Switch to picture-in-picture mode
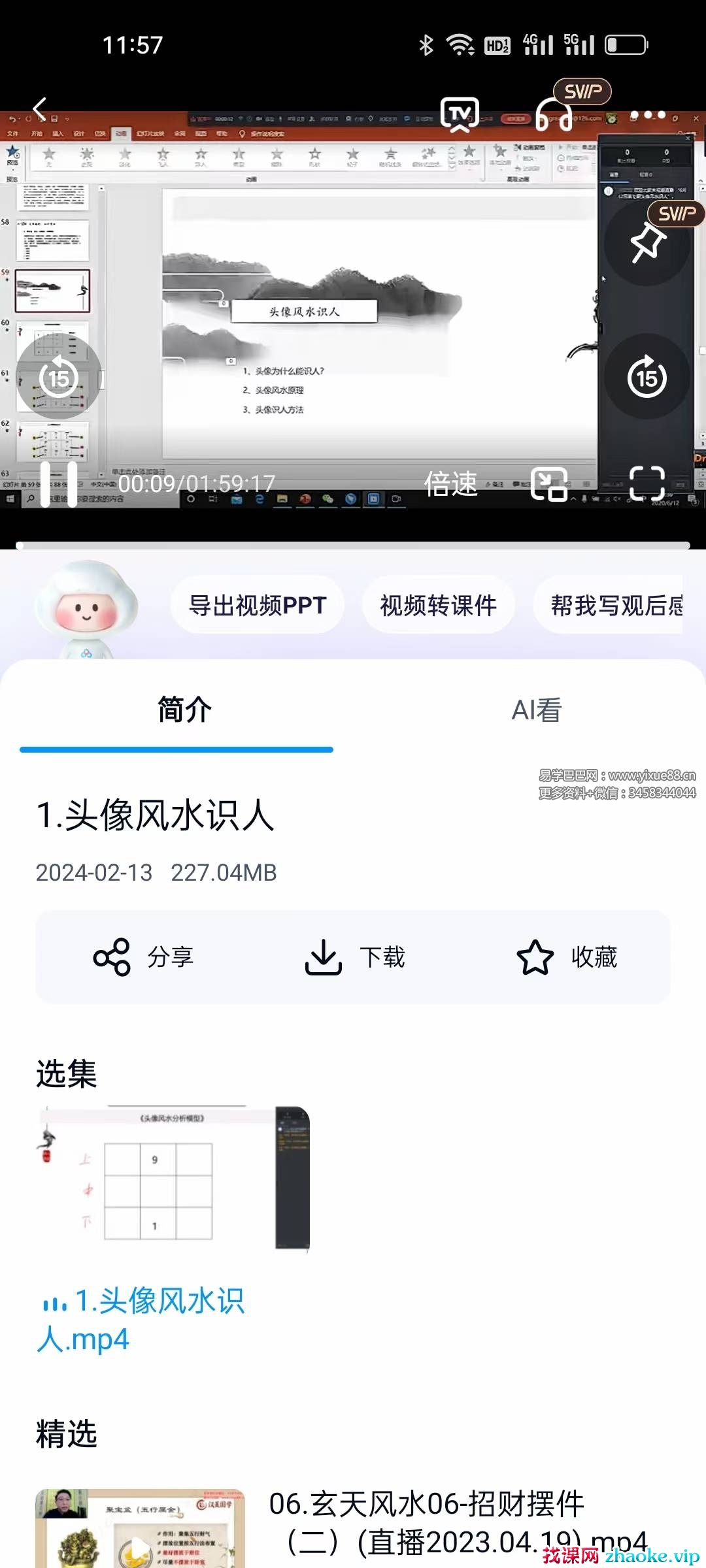The width and height of the screenshot is (706, 1568). 549,484
